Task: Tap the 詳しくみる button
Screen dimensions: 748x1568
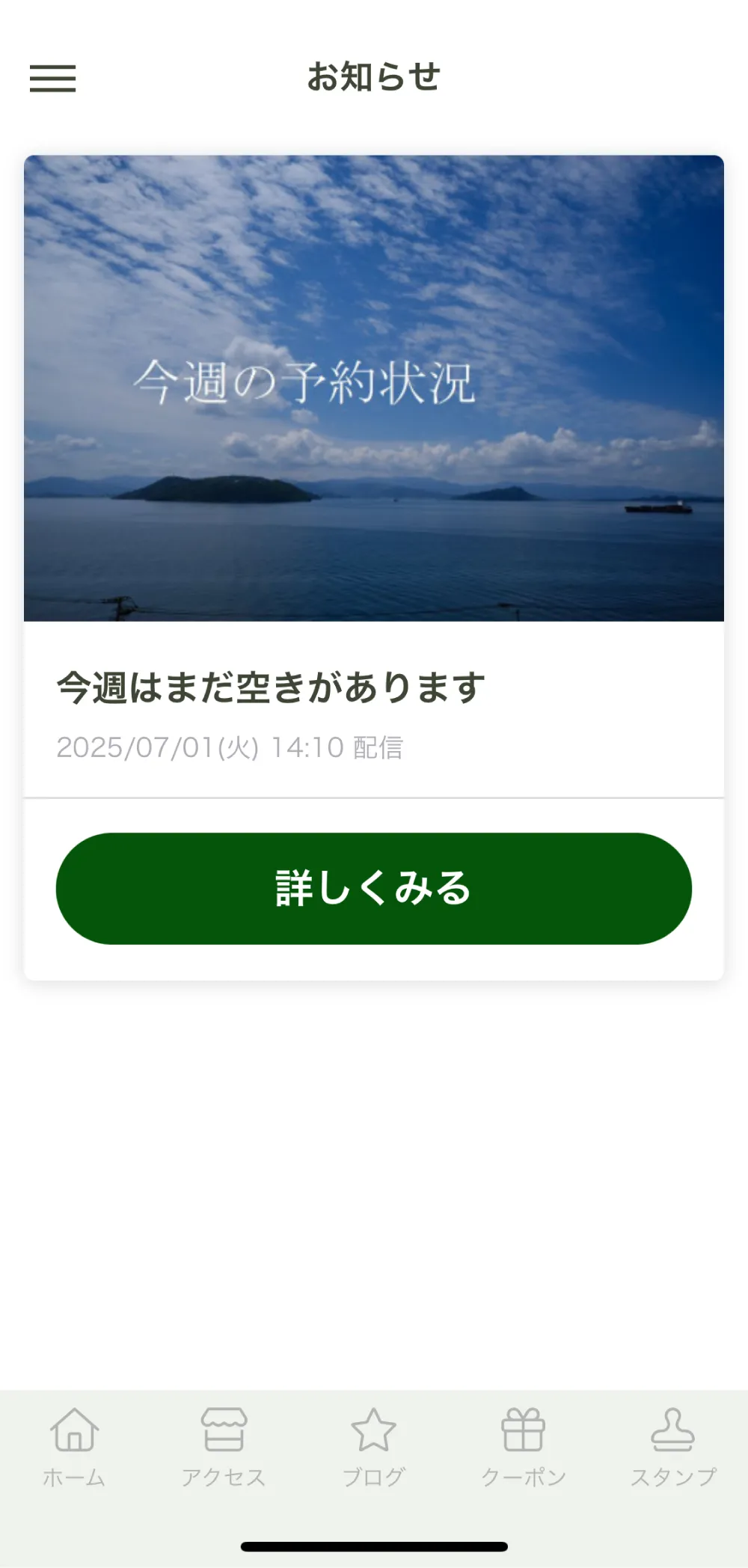Action: coord(374,888)
